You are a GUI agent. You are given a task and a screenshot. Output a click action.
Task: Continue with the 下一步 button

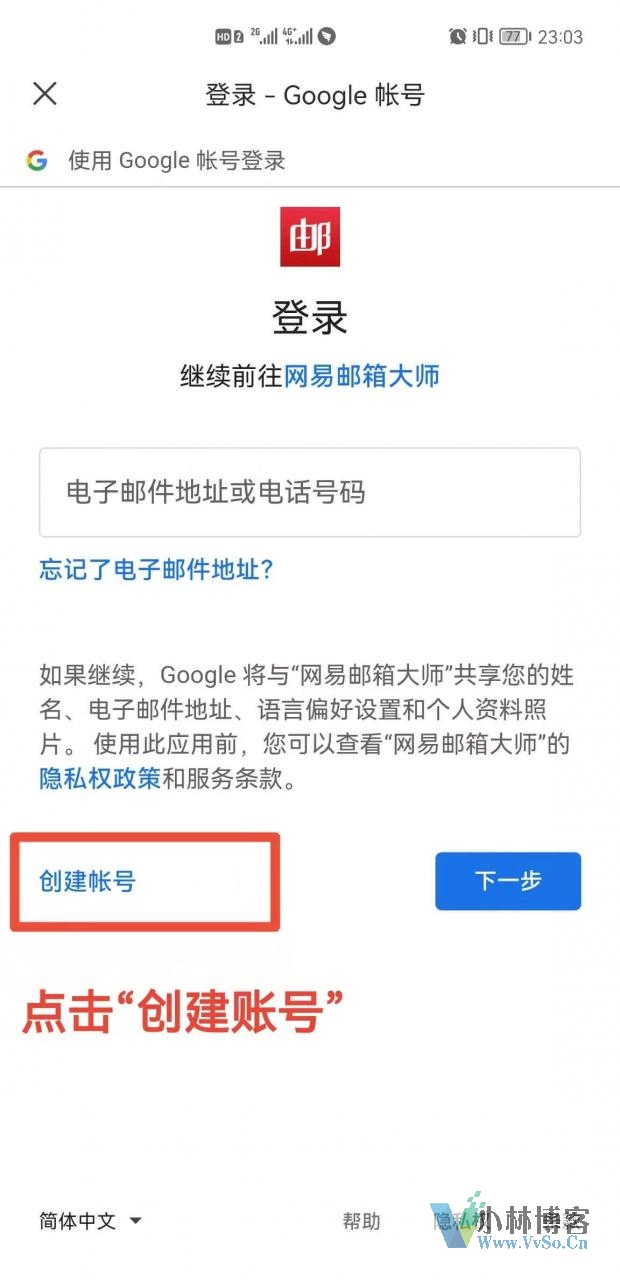point(507,881)
